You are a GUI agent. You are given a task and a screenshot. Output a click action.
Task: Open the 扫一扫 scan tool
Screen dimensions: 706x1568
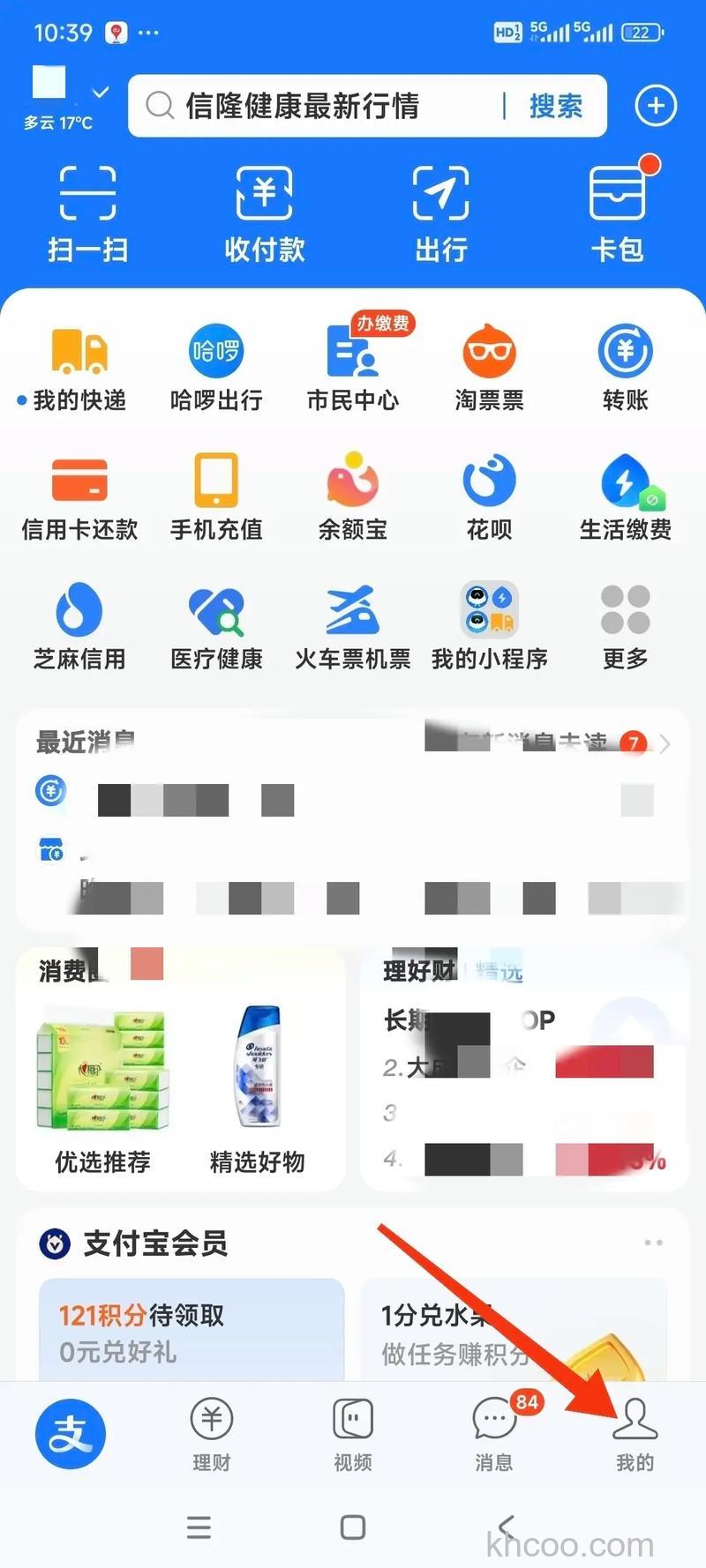[86, 212]
